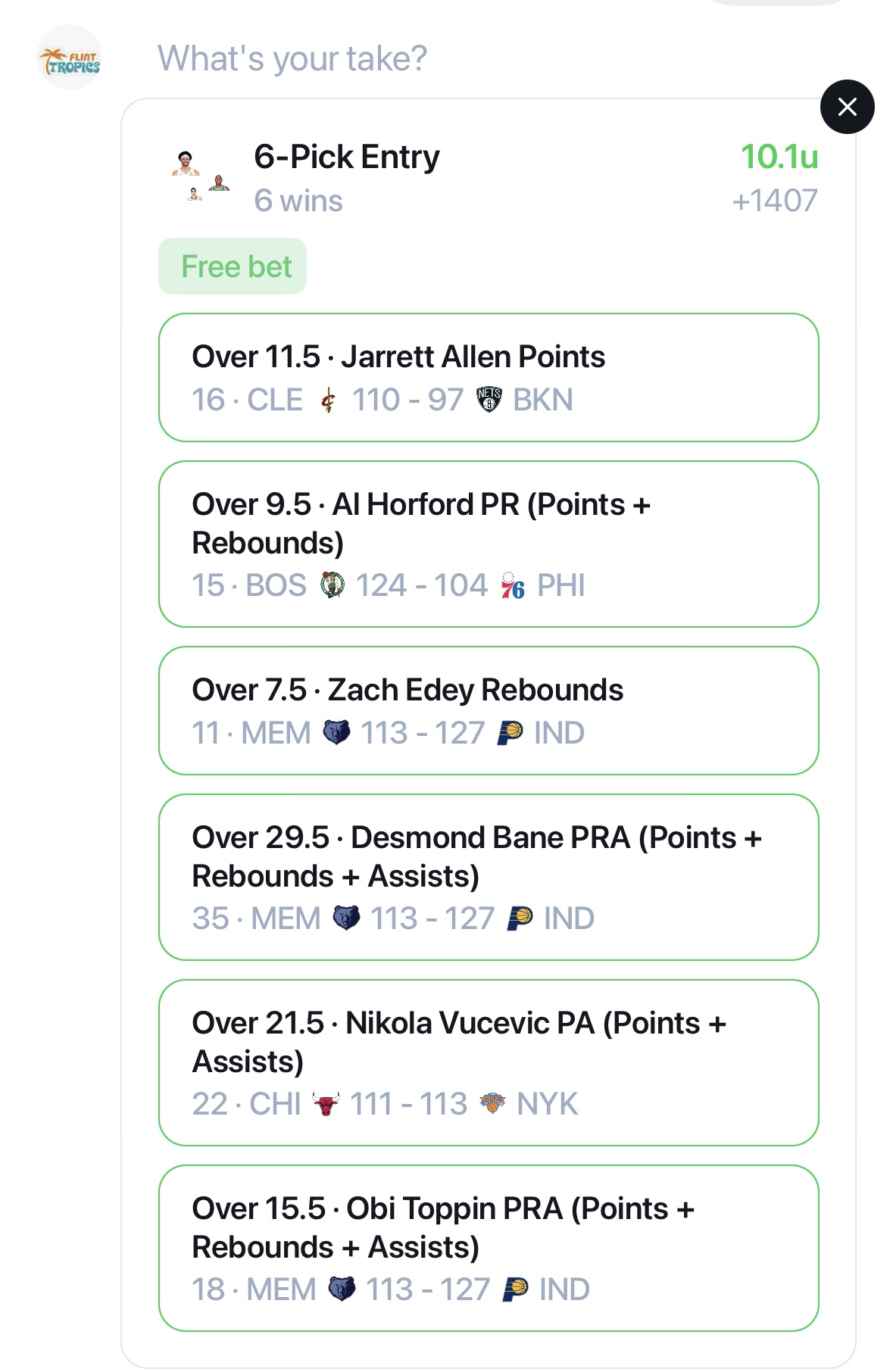The width and height of the screenshot is (893, 1372).
Task: Select the Desmond Bane PRA pick
Action: (488, 877)
